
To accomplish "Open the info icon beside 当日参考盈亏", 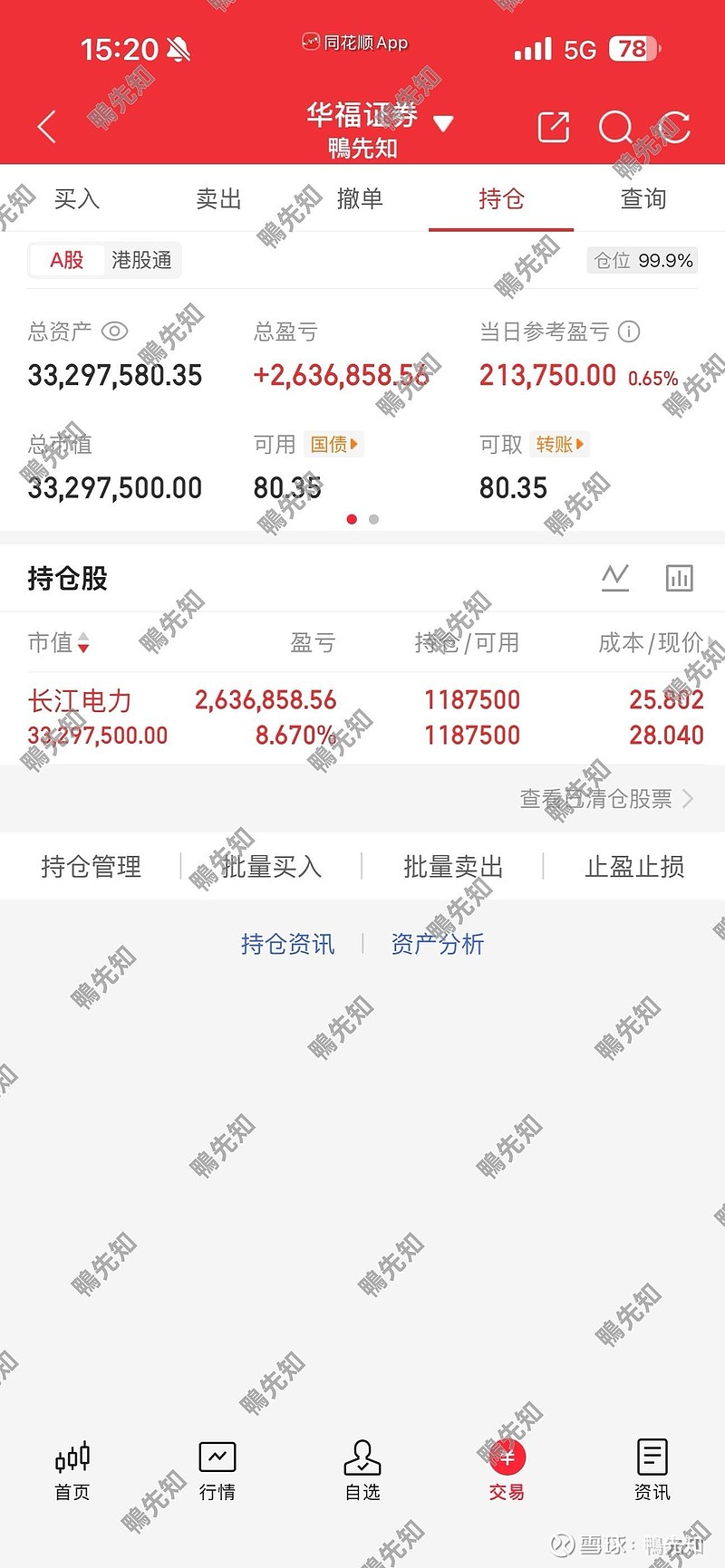I will tap(629, 332).
